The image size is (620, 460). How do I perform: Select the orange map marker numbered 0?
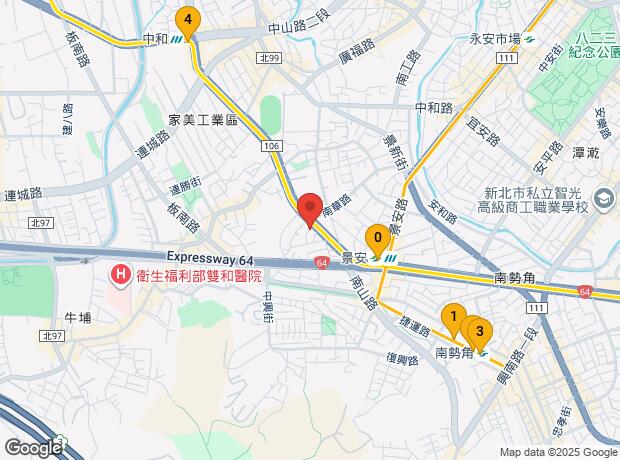pos(378,240)
